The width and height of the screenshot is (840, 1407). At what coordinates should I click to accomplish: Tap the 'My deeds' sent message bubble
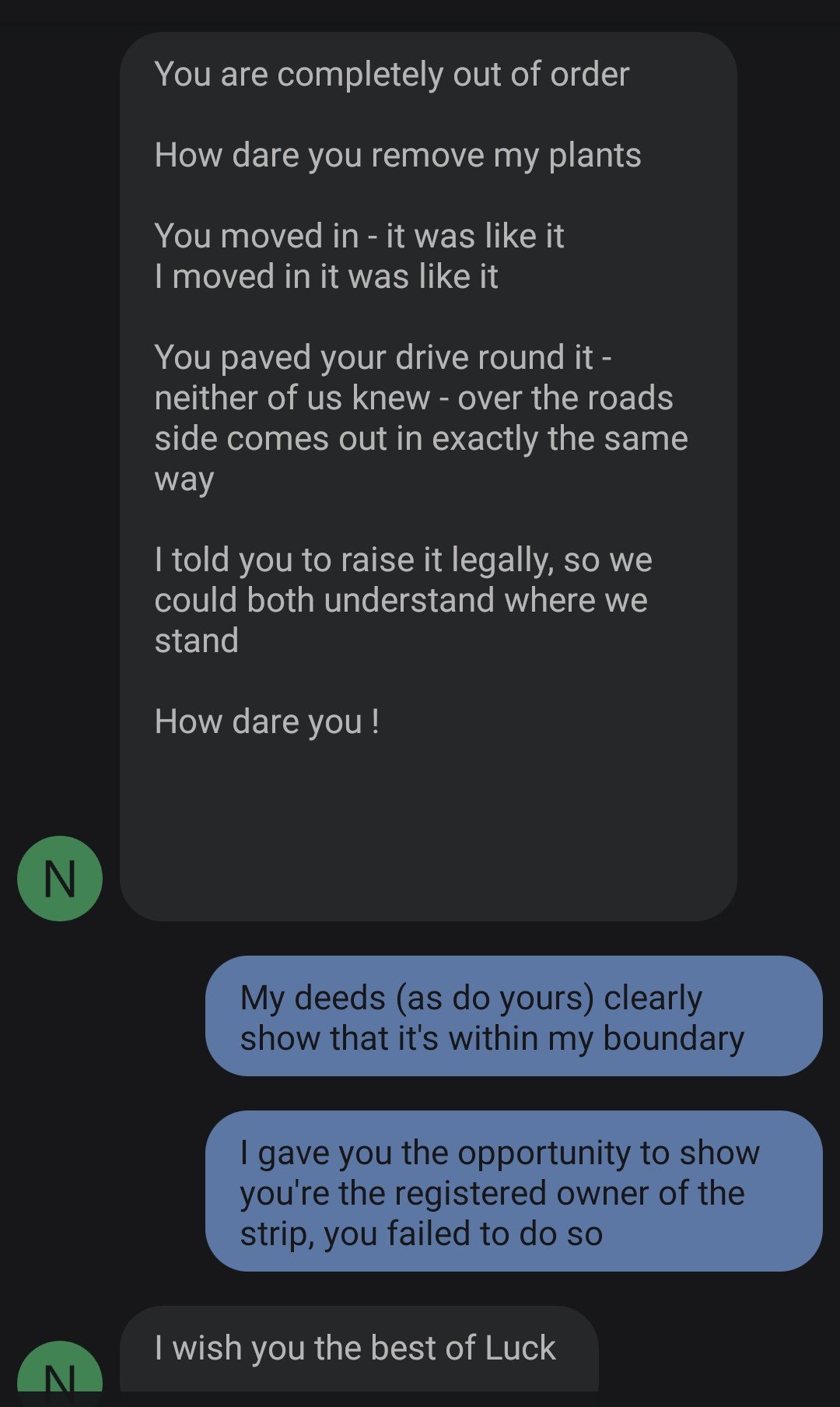tap(513, 1016)
